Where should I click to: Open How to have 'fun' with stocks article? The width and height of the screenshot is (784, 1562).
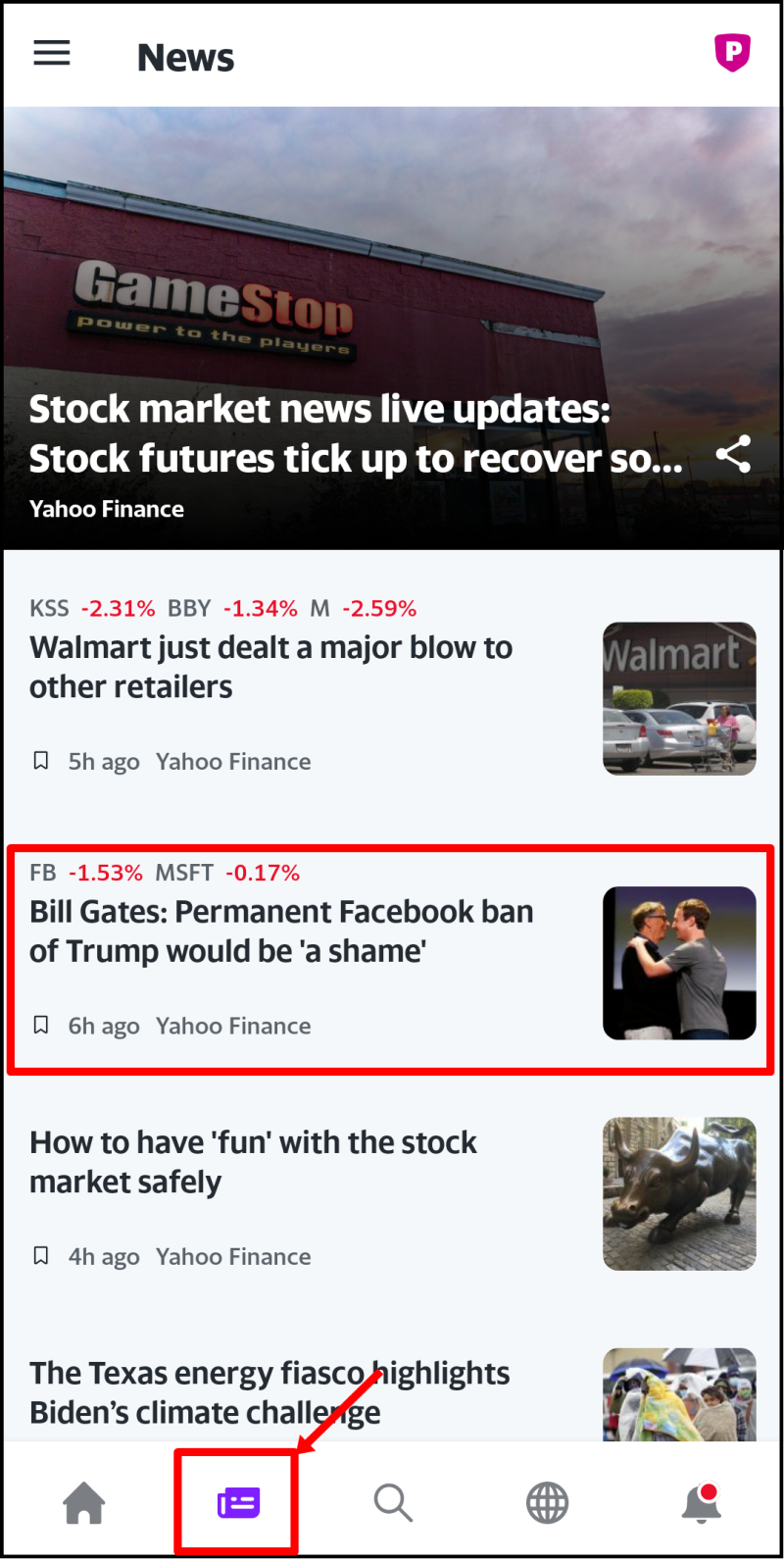pyautogui.click(x=253, y=1162)
